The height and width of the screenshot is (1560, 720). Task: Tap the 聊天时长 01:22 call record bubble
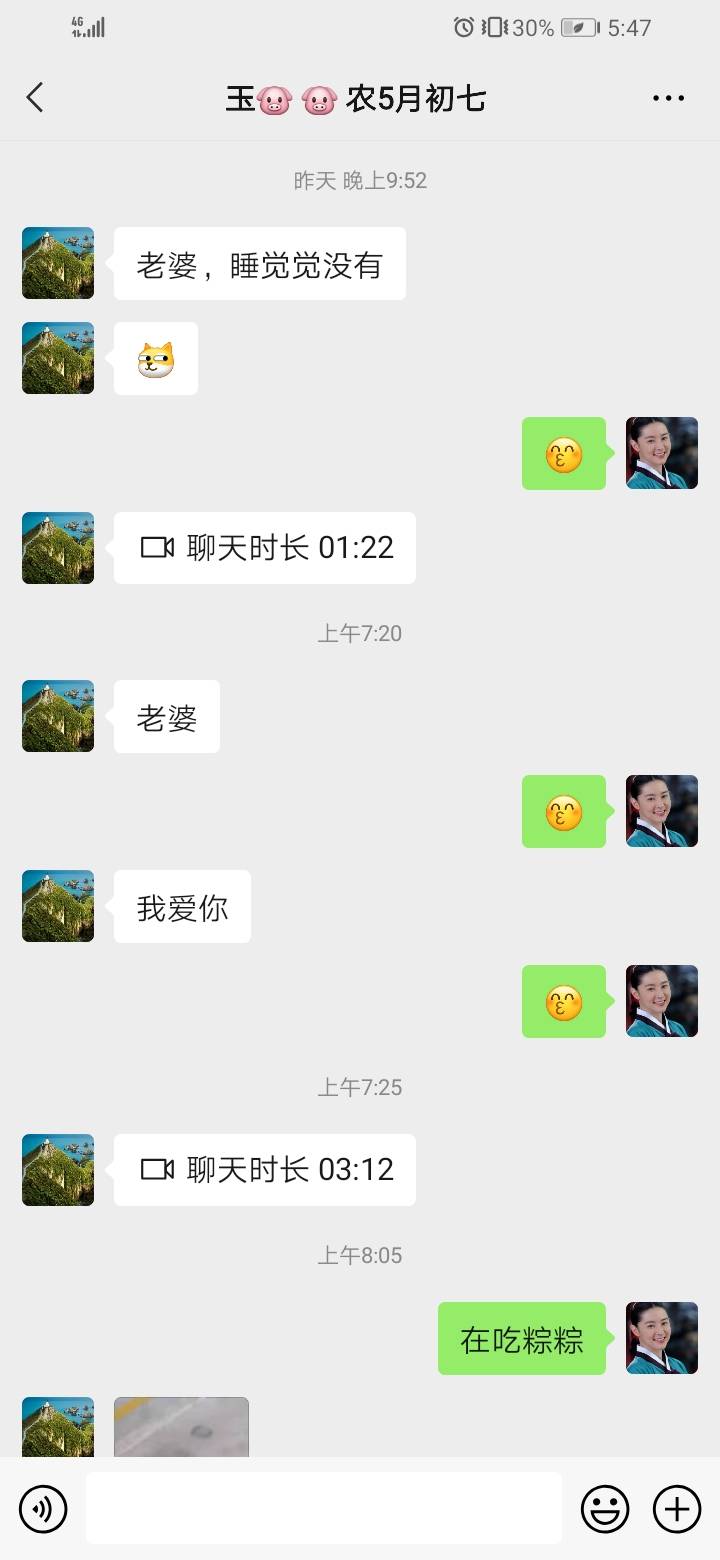point(264,548)
